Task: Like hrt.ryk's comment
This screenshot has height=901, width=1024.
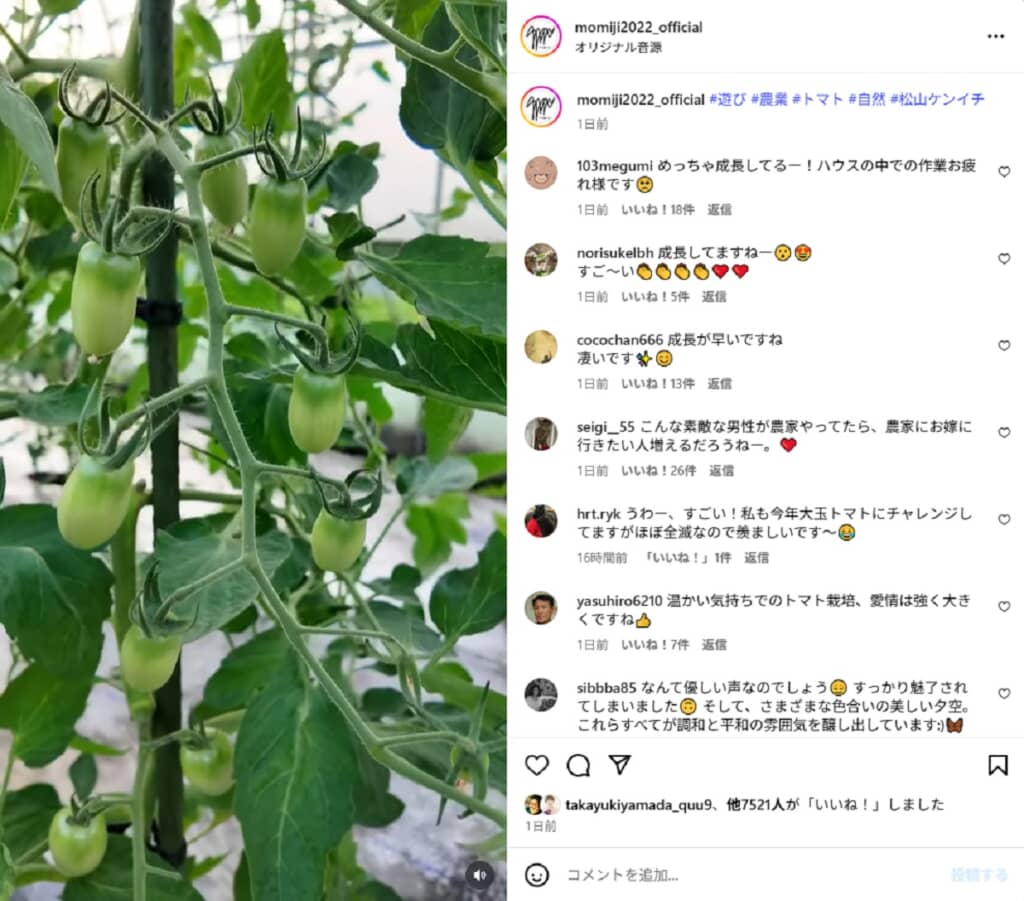Action: pos(1004,520)
